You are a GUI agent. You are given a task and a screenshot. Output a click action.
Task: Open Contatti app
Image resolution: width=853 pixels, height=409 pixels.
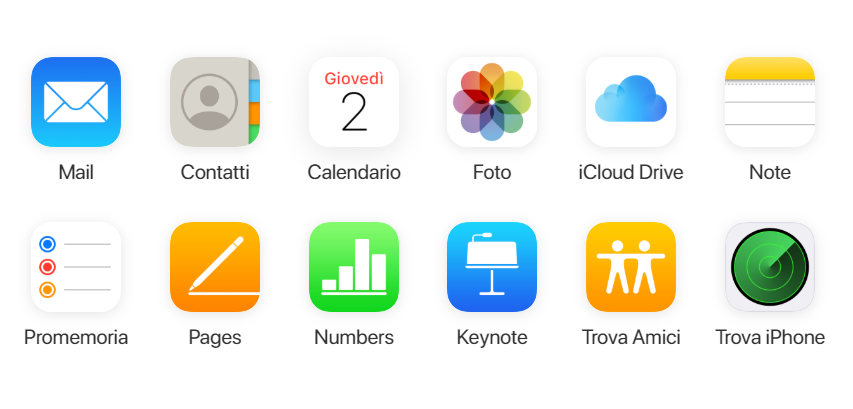pos(215,102)
